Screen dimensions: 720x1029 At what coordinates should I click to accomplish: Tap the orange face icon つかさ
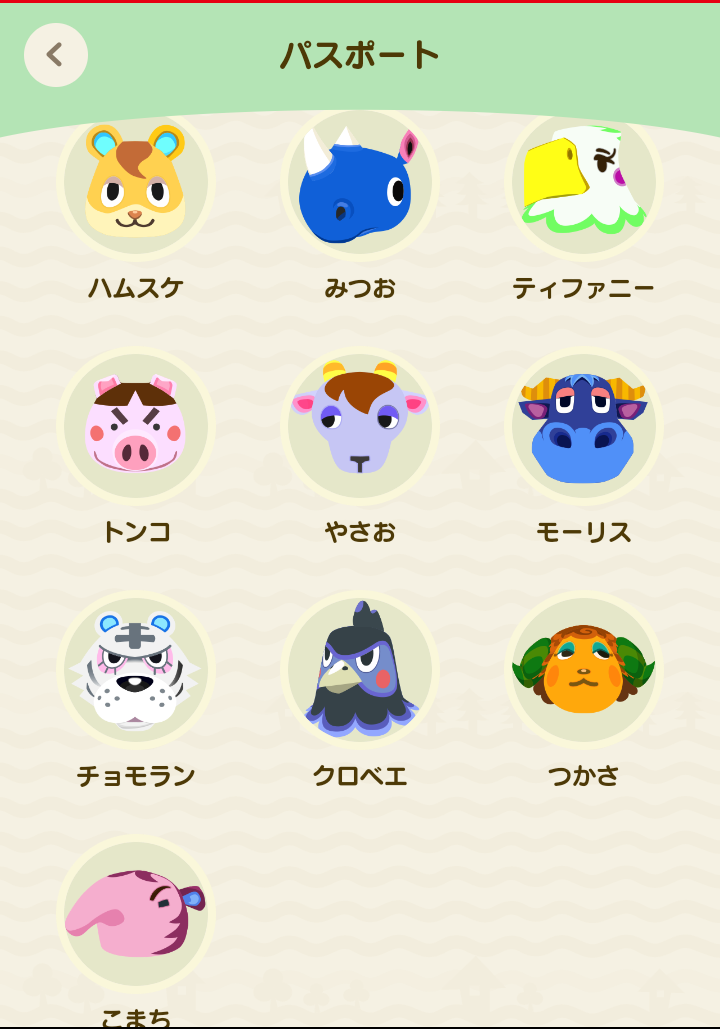pyautogui.click(x=584, y=671)
